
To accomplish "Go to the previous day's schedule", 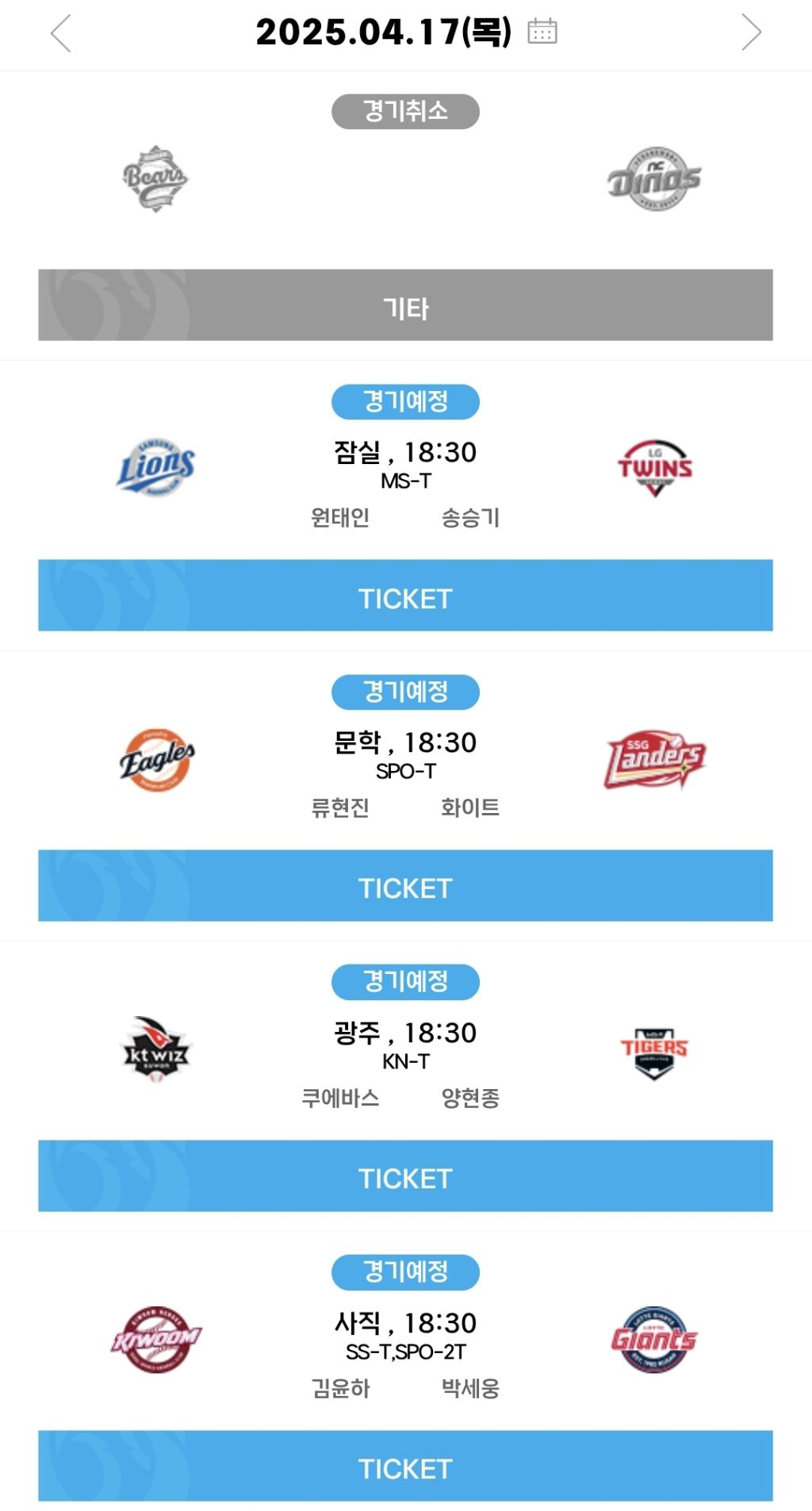I will [x=61, y=33].
